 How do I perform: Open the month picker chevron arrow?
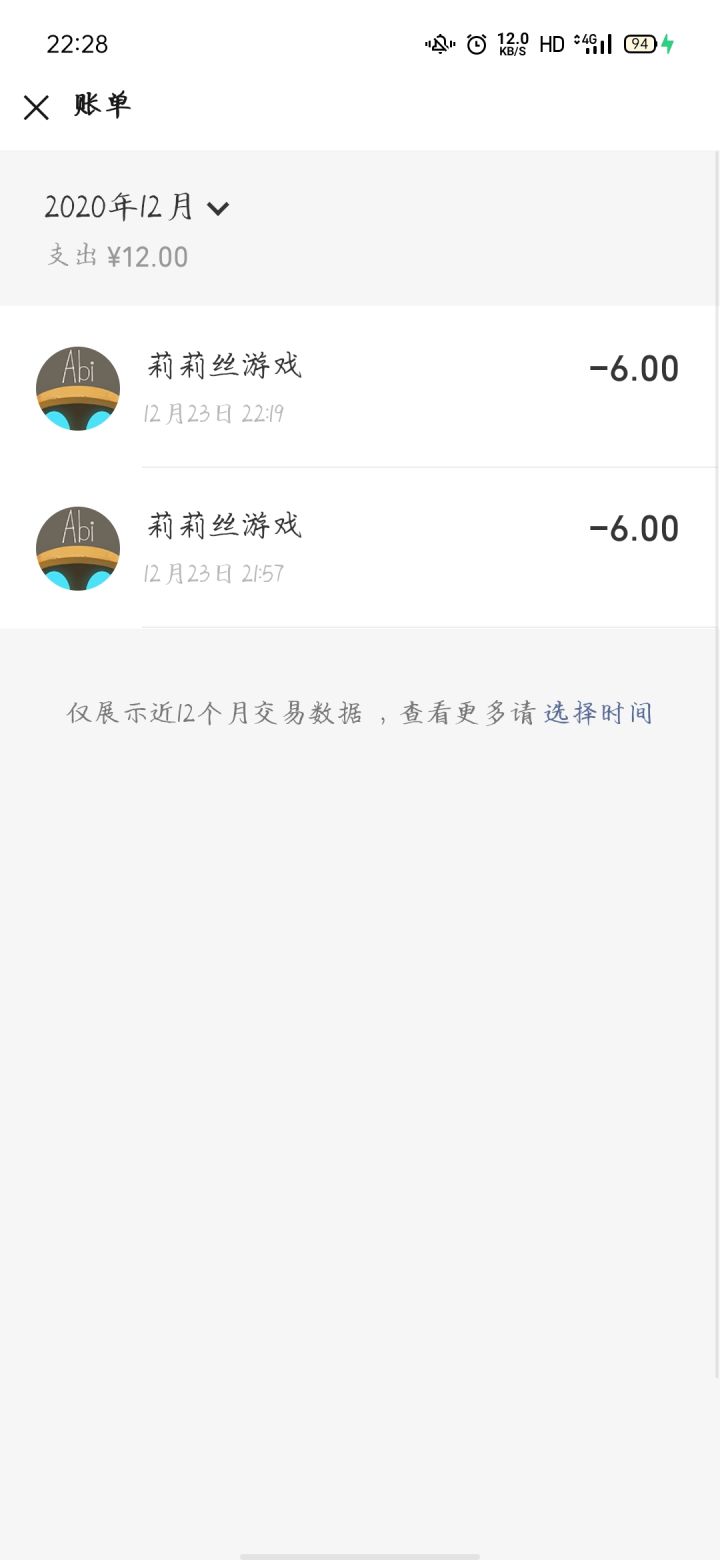tap(219, 209)
